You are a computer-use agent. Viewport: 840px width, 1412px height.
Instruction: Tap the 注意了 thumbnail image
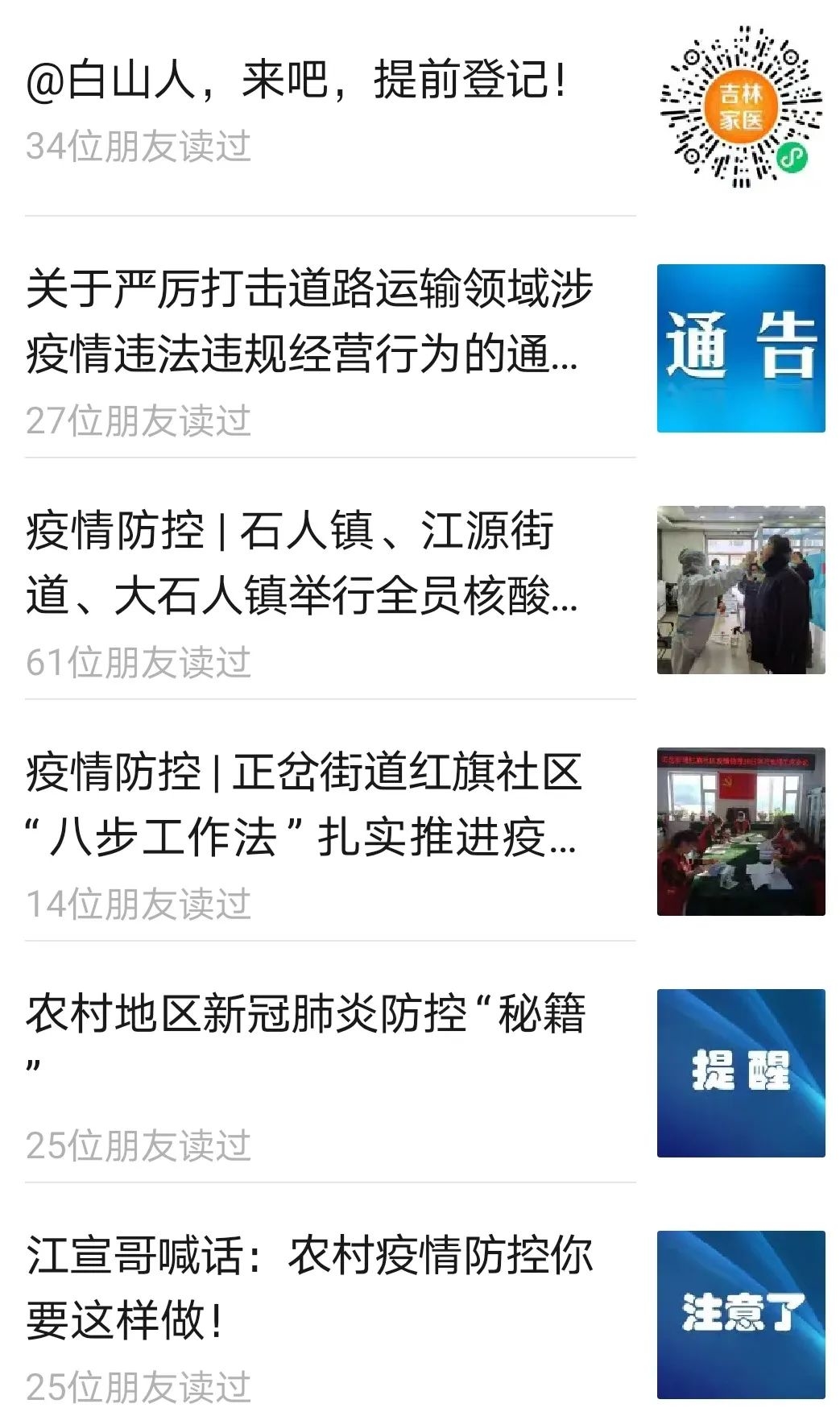click(740, 1315)
